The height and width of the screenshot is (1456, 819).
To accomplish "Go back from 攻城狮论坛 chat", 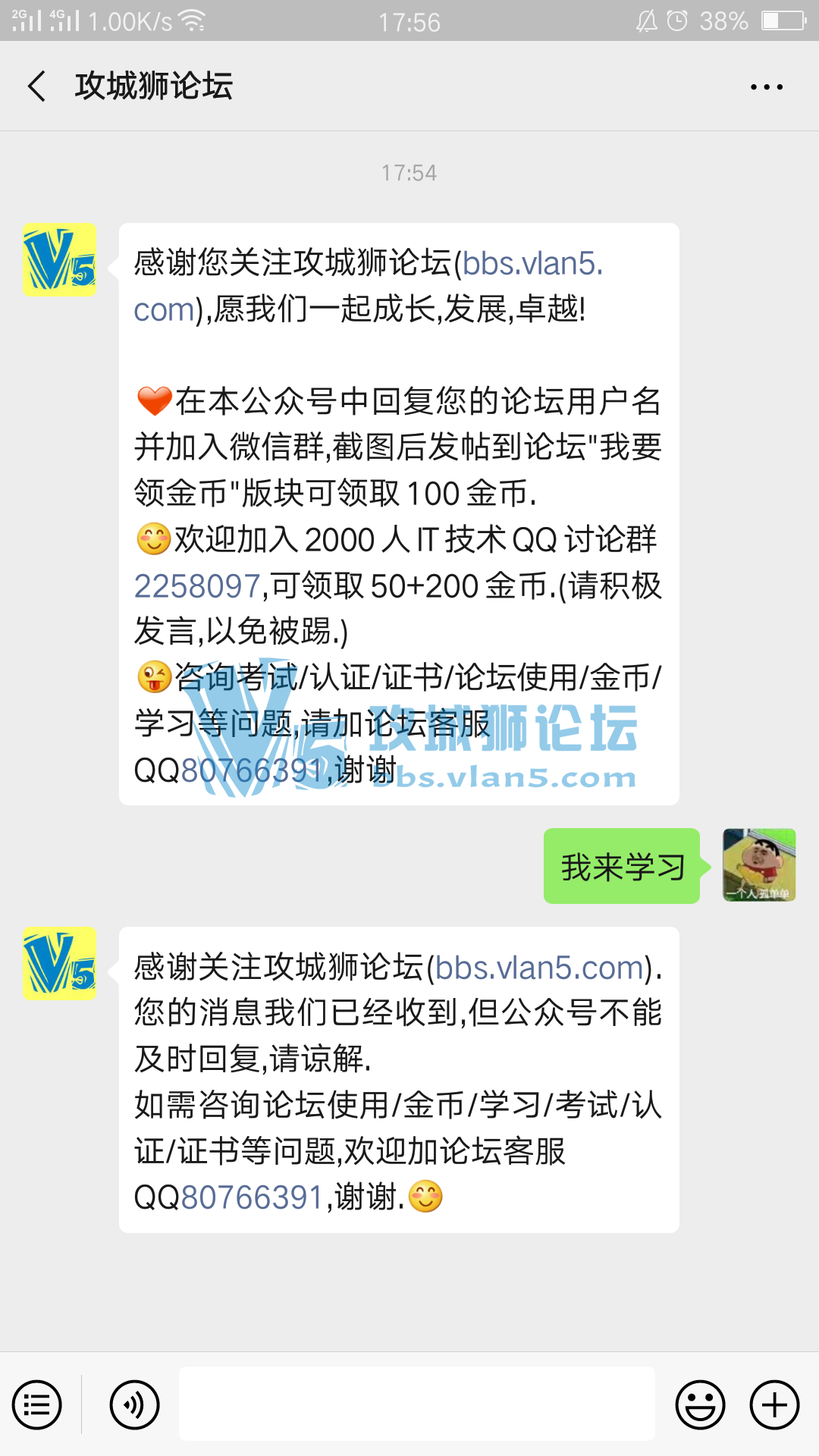I will (36, 86).
